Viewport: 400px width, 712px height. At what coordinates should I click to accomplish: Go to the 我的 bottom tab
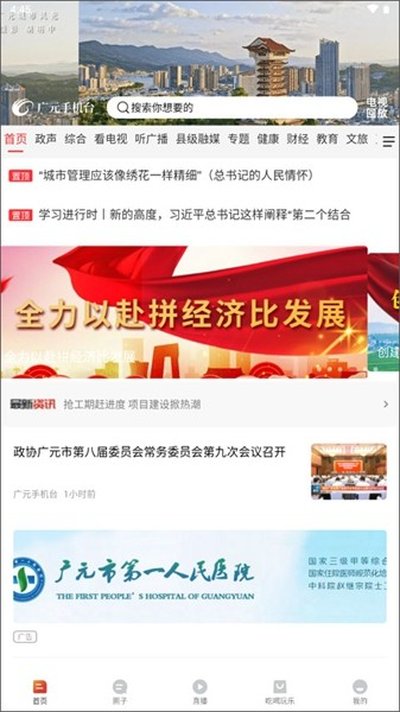tap(360, 692)
